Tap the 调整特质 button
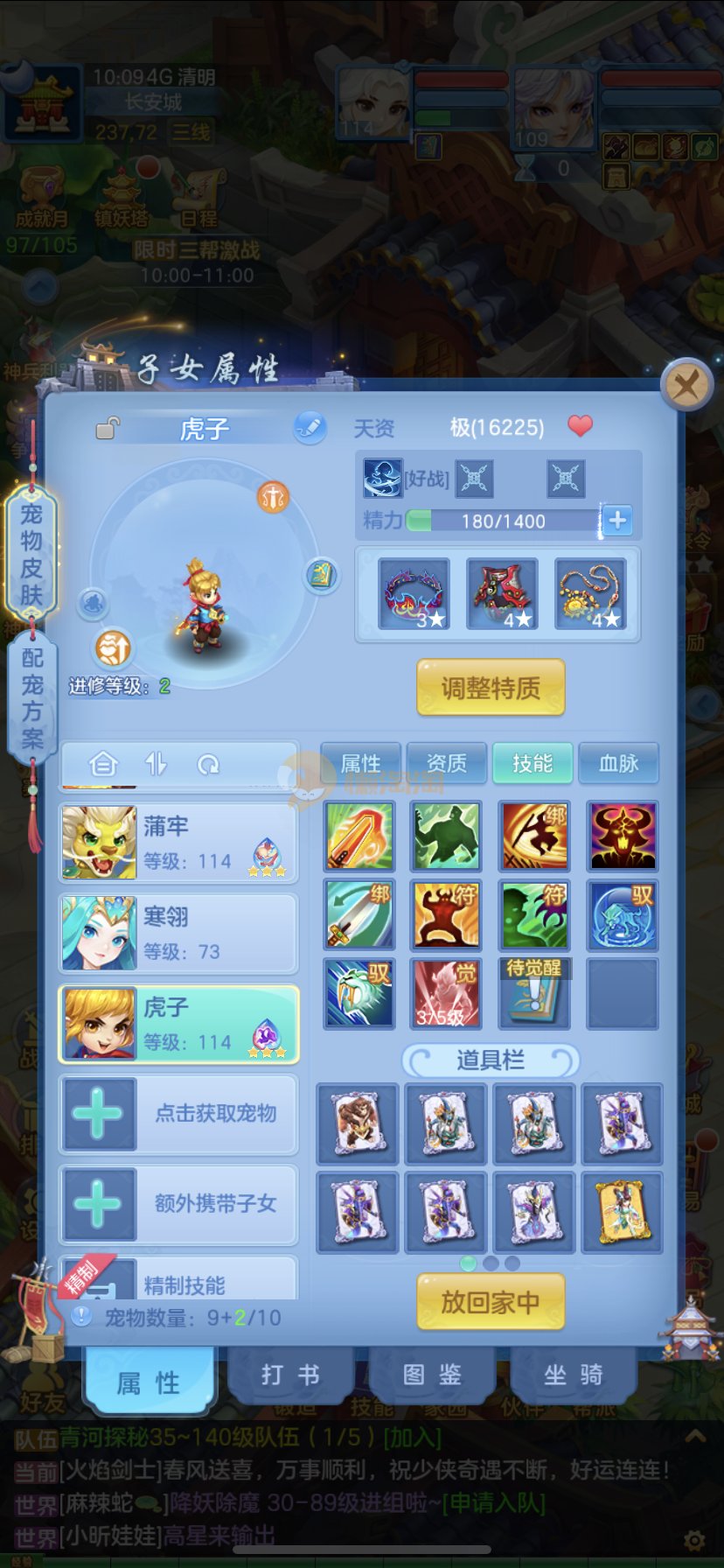The height and width of the screenshot is (1568, 724). (491, 688)
